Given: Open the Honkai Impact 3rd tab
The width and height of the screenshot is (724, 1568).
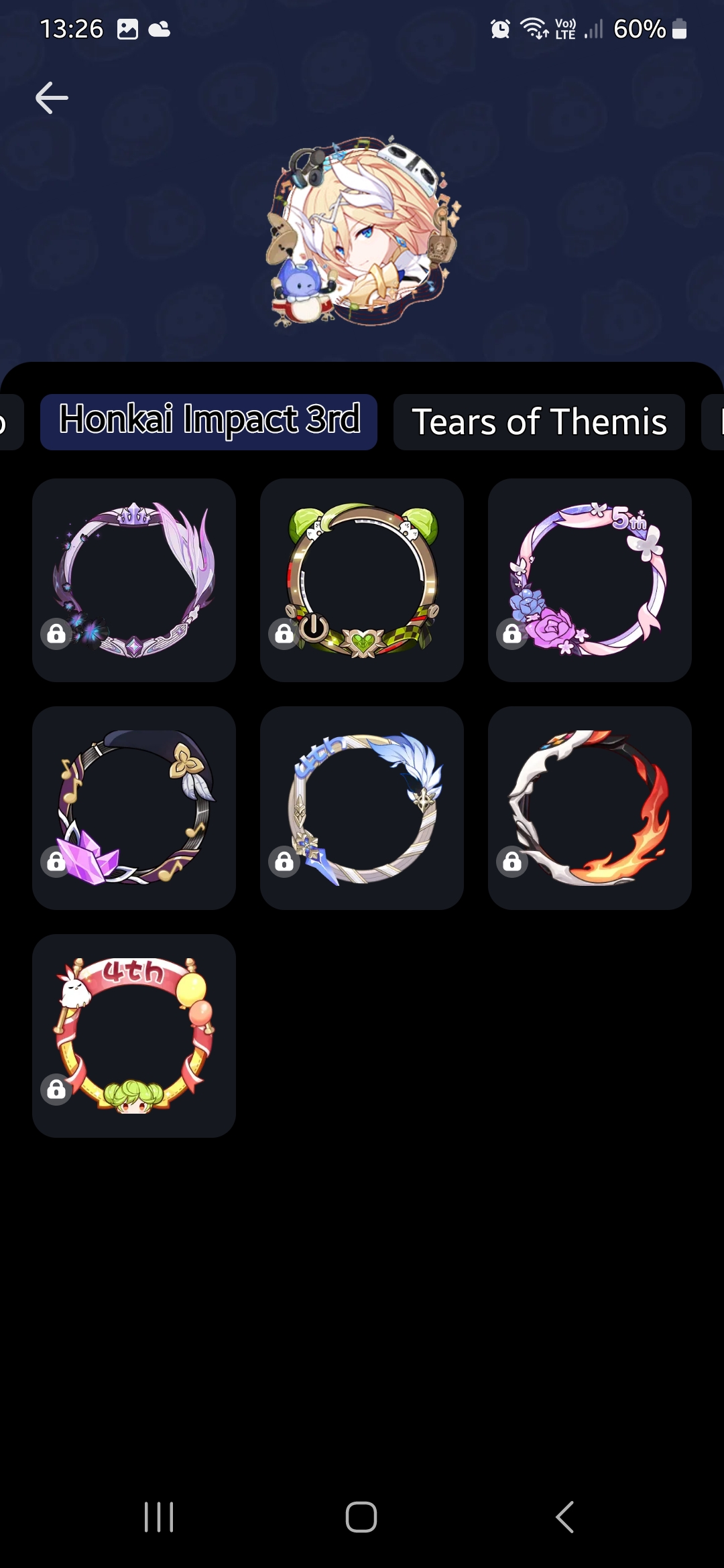Looking at the screenshot, I should (209, 421).
